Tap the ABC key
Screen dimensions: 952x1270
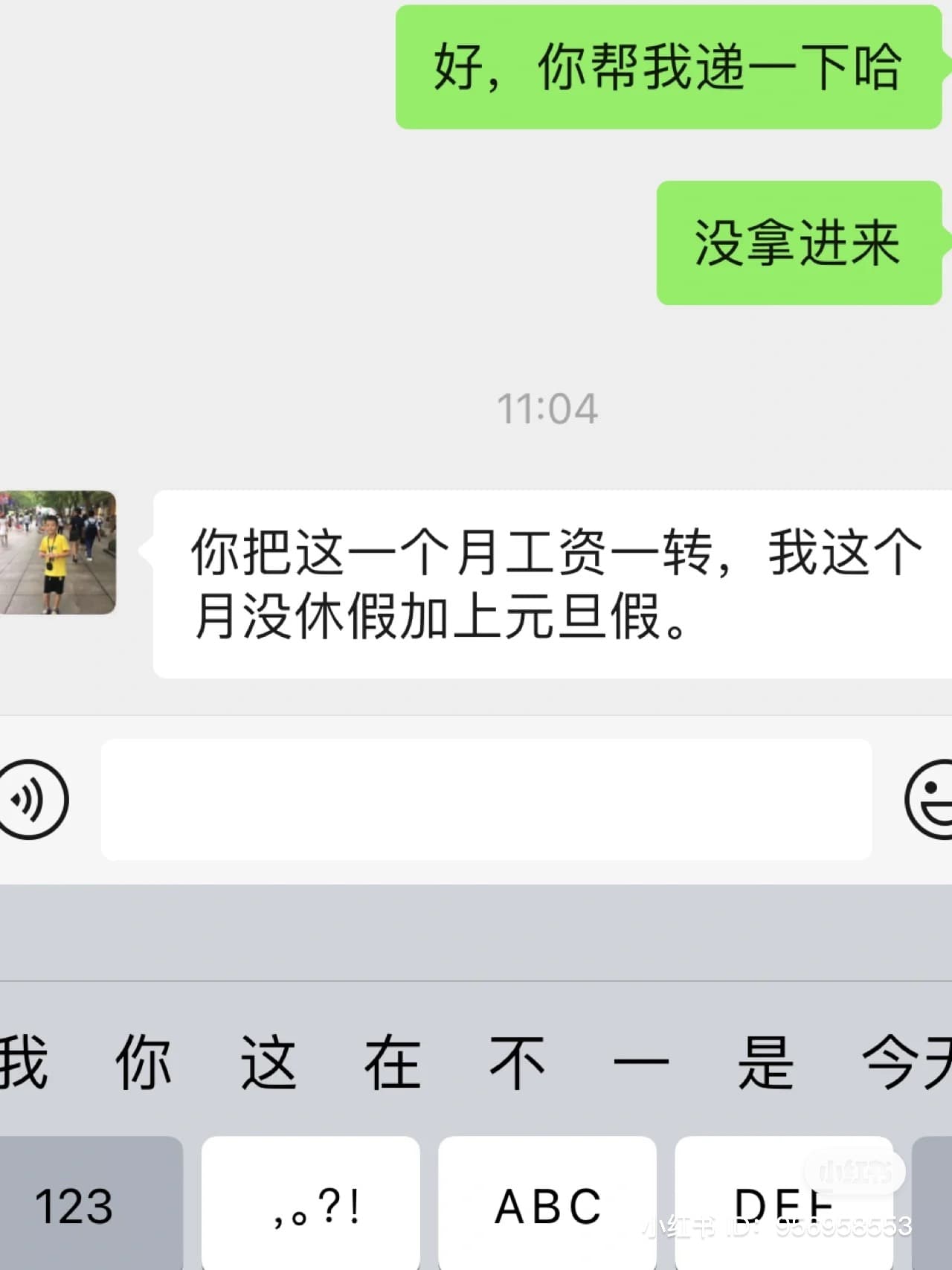tap(547, 1205)
